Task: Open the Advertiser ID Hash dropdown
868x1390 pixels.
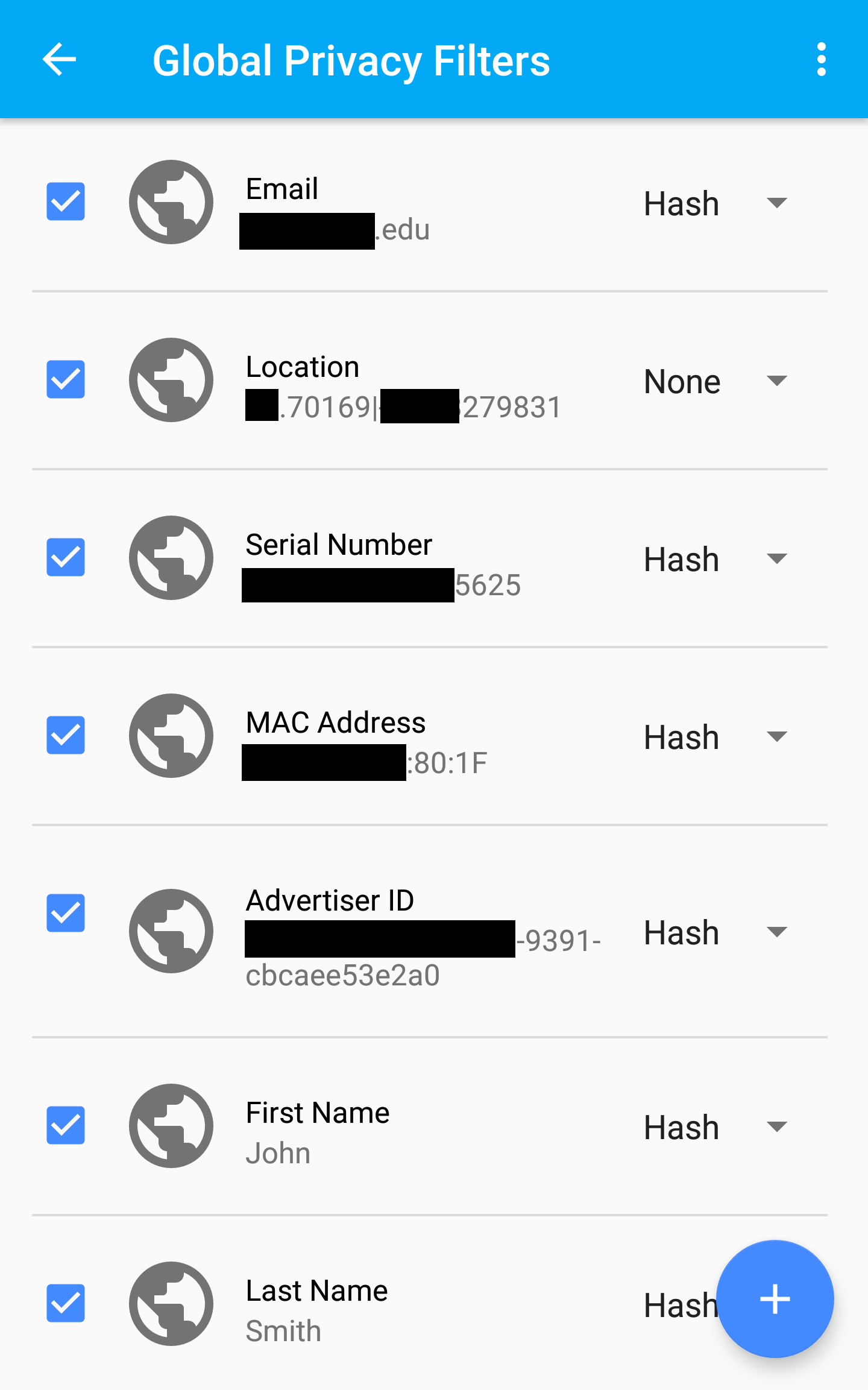Action: 716,932
